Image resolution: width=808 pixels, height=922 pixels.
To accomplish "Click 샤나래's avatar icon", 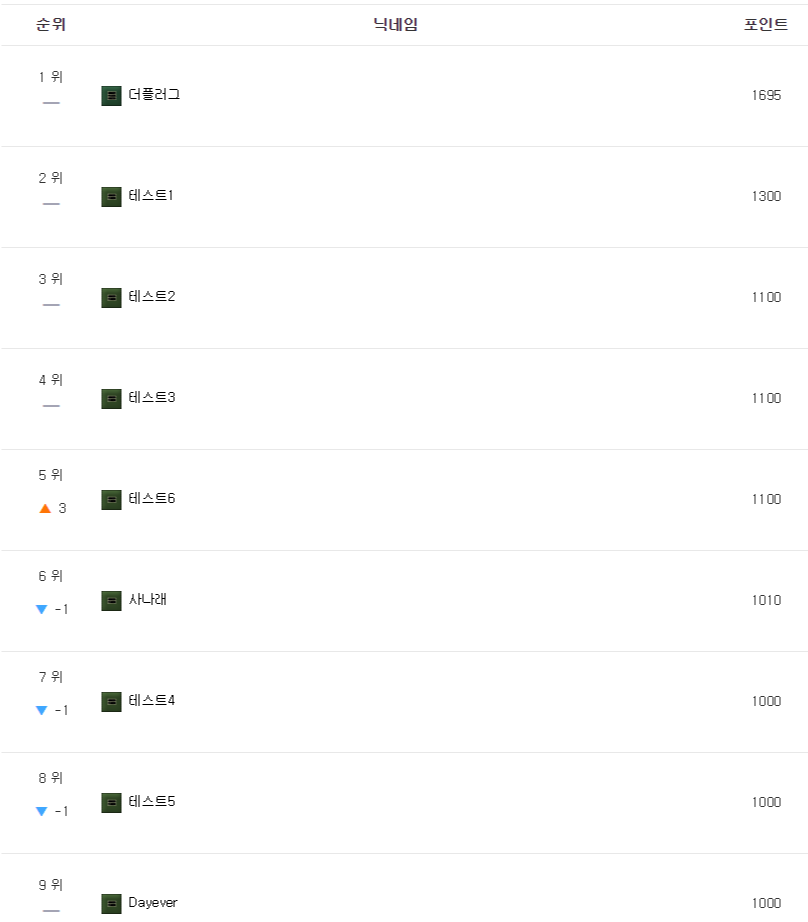I will (x=111, y=600).
